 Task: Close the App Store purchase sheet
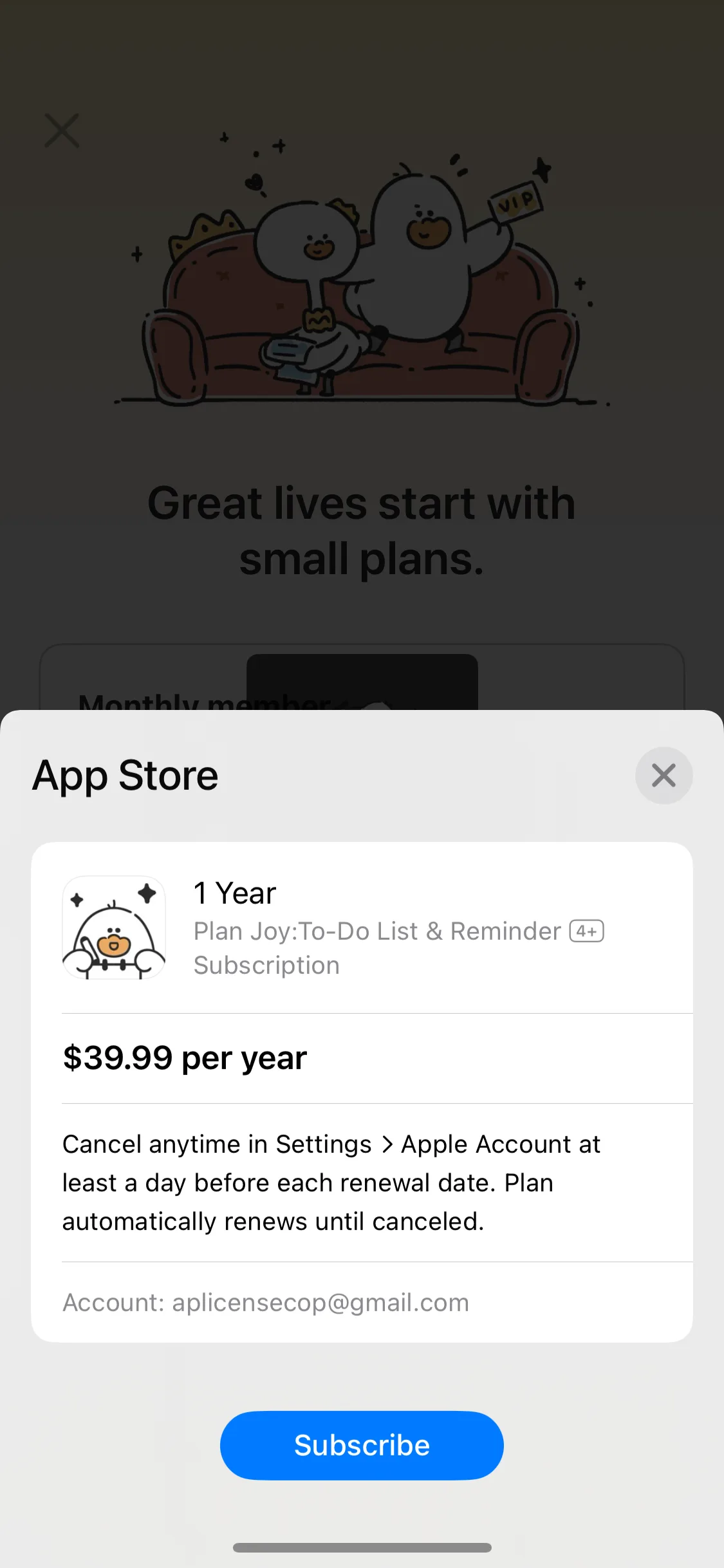pos(664,776)
